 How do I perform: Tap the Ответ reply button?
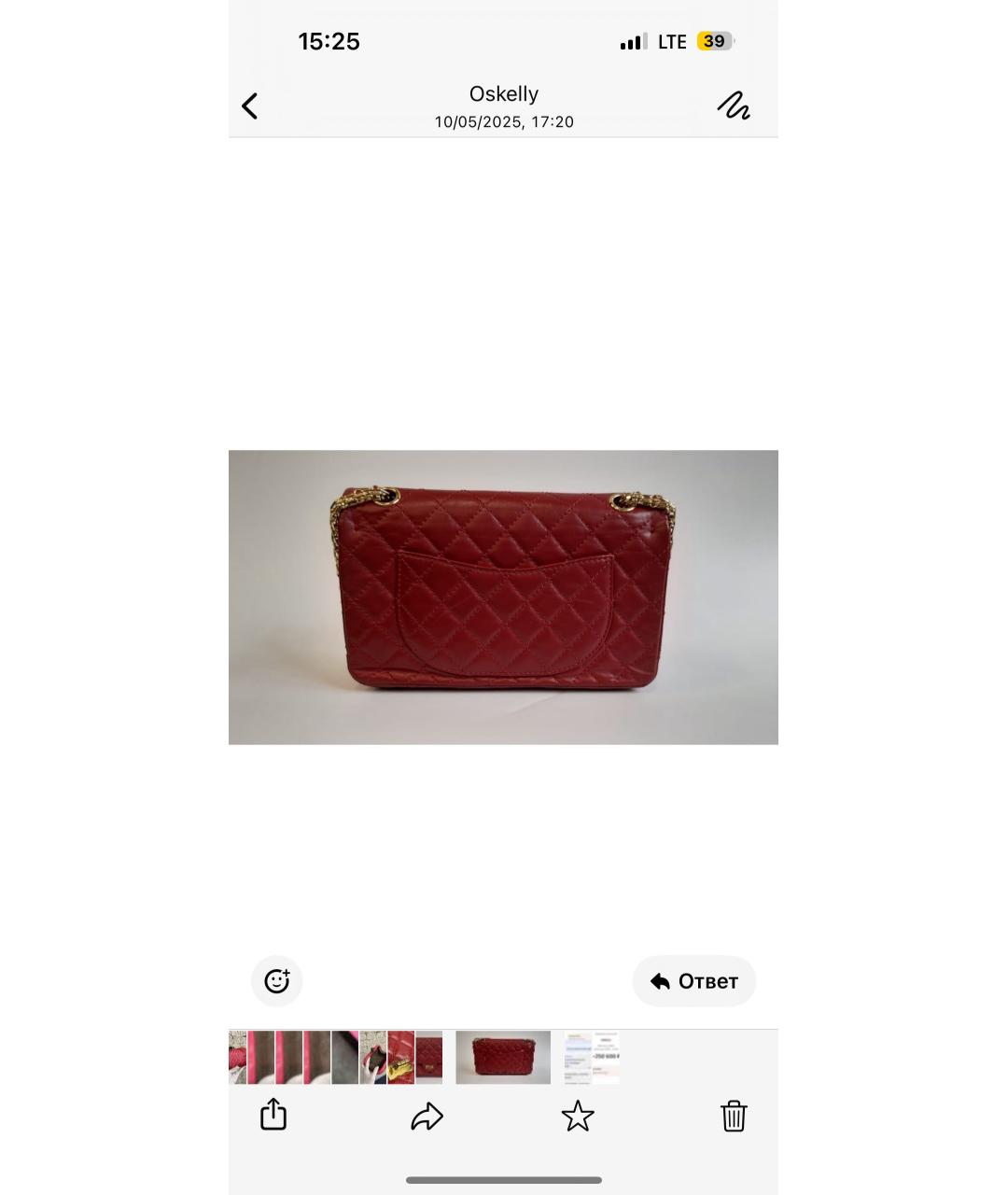(694, 981)
